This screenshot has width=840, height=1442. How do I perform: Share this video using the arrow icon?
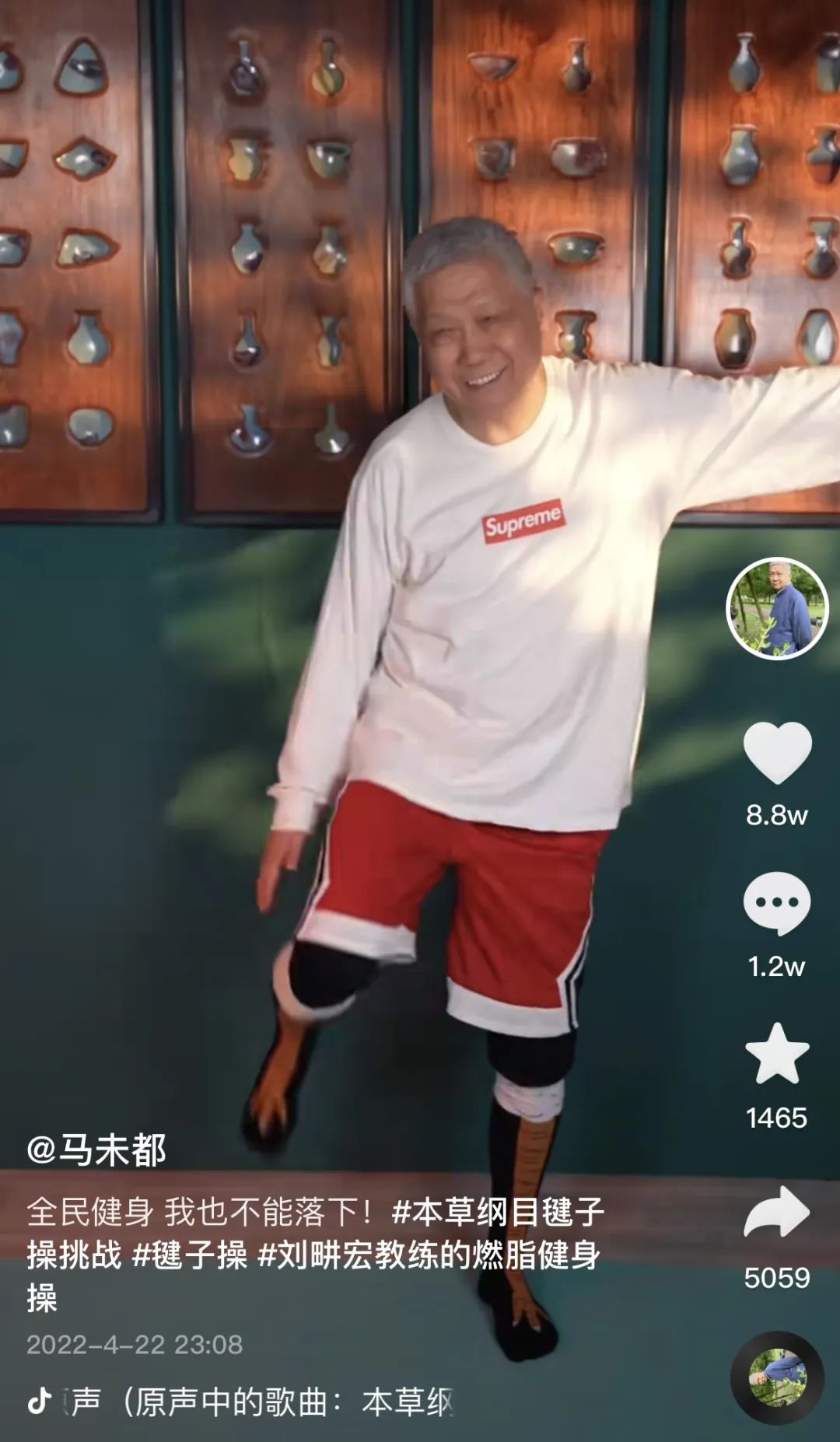click(777, 1213)
